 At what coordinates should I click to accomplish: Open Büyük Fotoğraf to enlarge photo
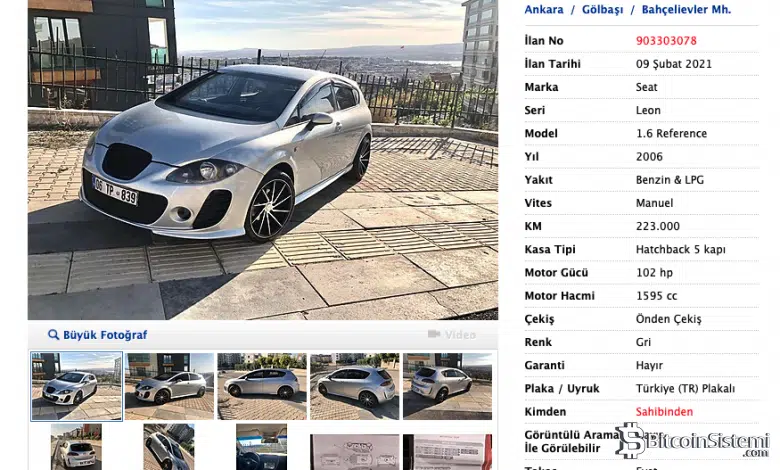pos(97,335)
